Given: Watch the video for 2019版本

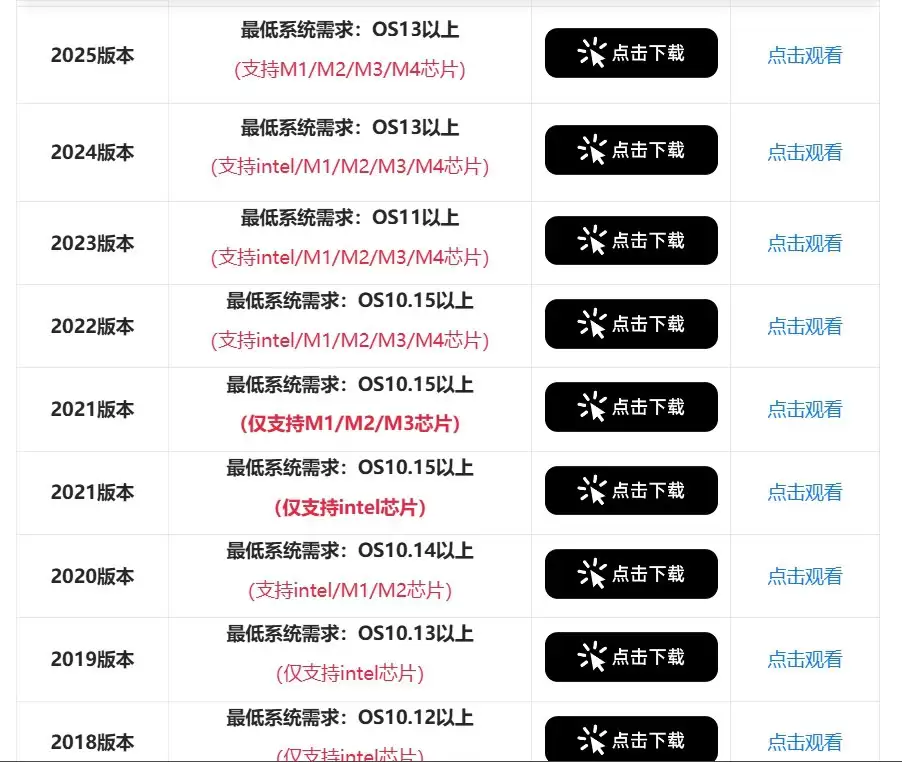Looking at the screenshot, I should pyautogui.click(x=804, y=659).
